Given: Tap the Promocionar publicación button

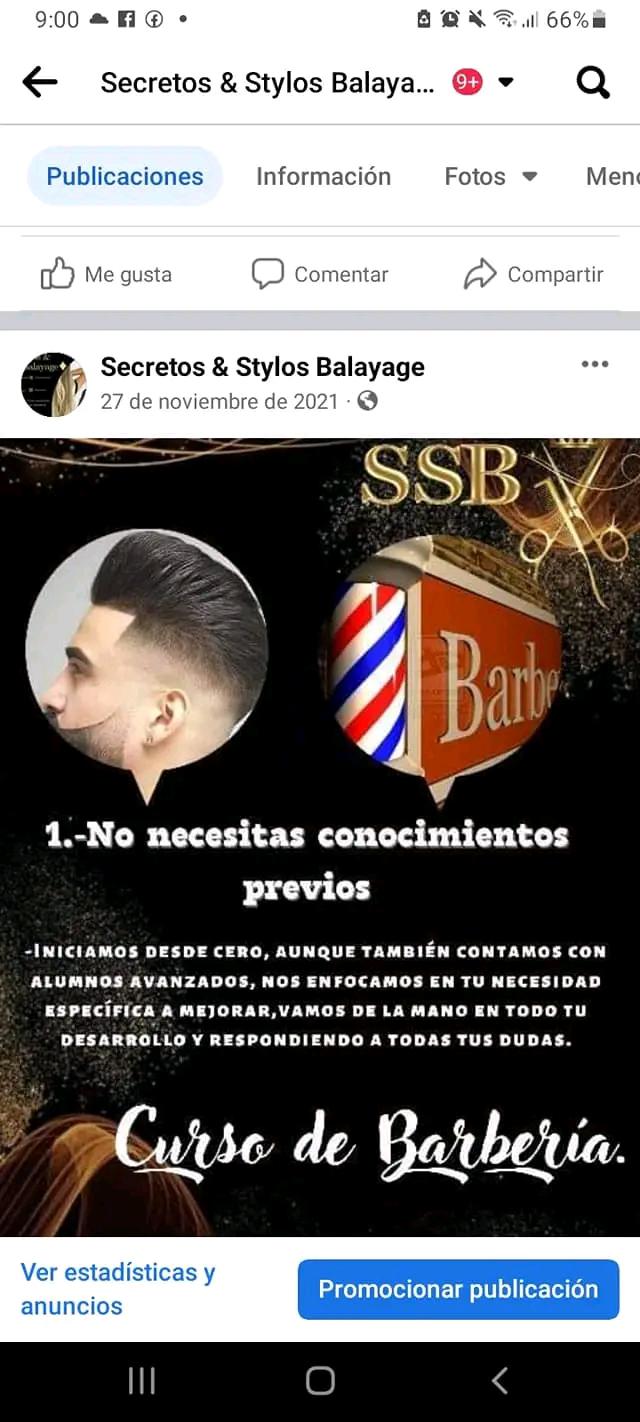Looking at the screenshot, I should click(458, 1289).
